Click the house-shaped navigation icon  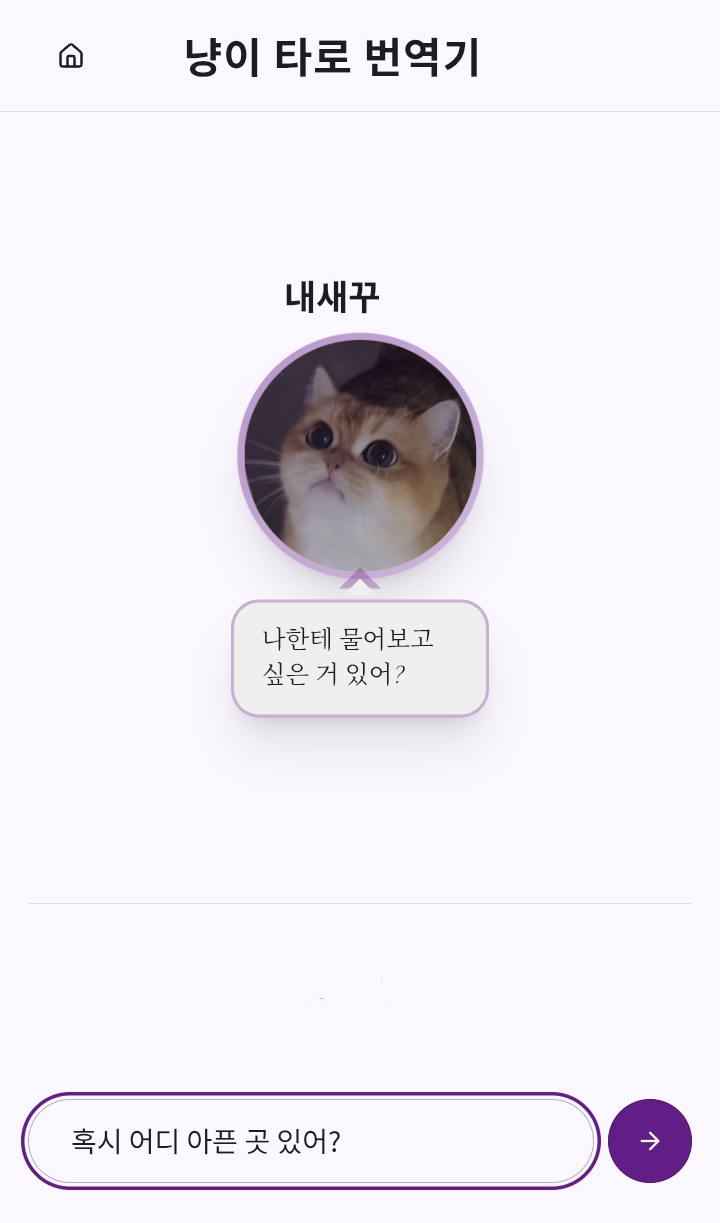pos(71,55)
